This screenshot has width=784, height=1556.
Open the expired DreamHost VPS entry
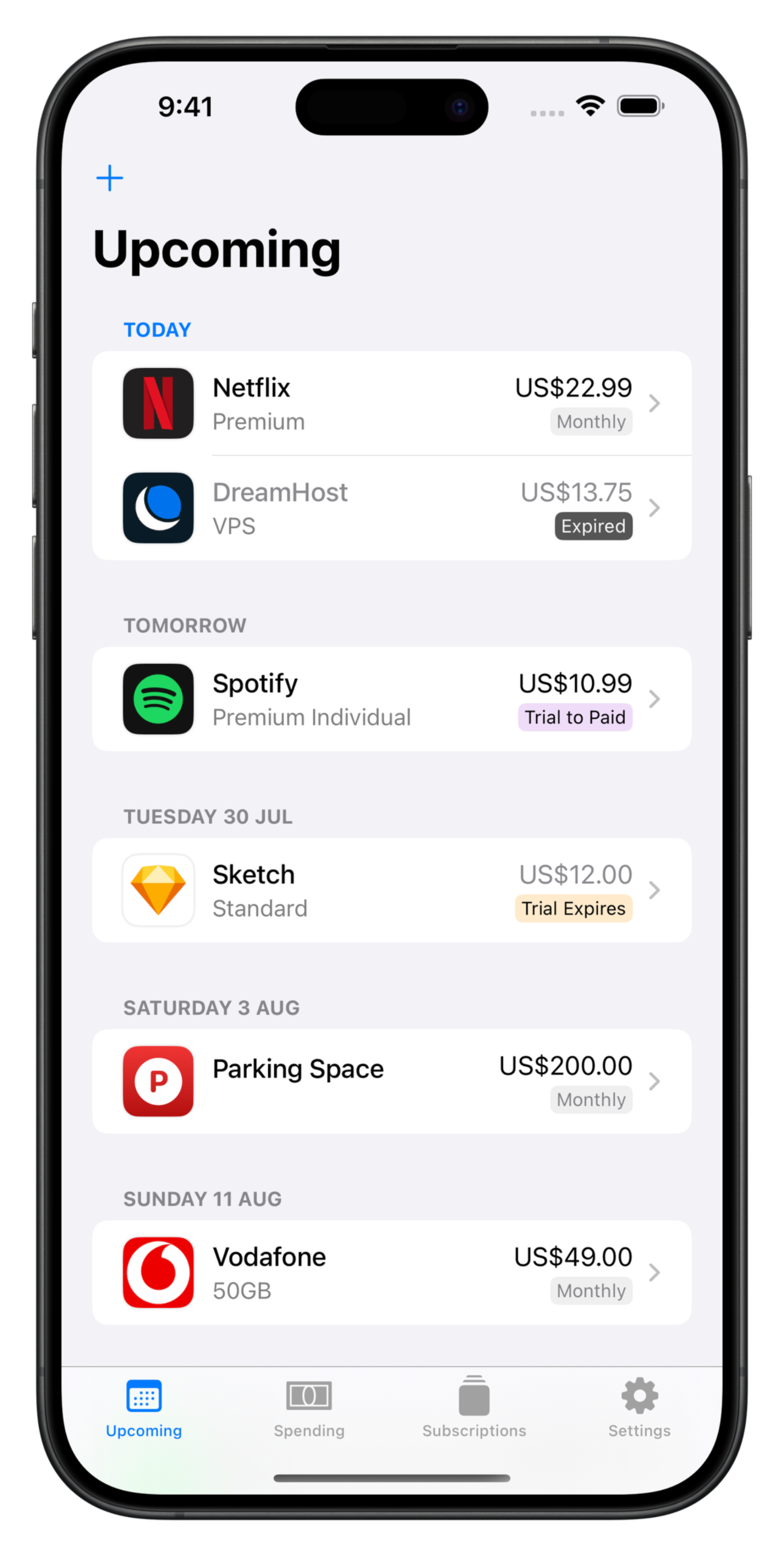[391, 508]
